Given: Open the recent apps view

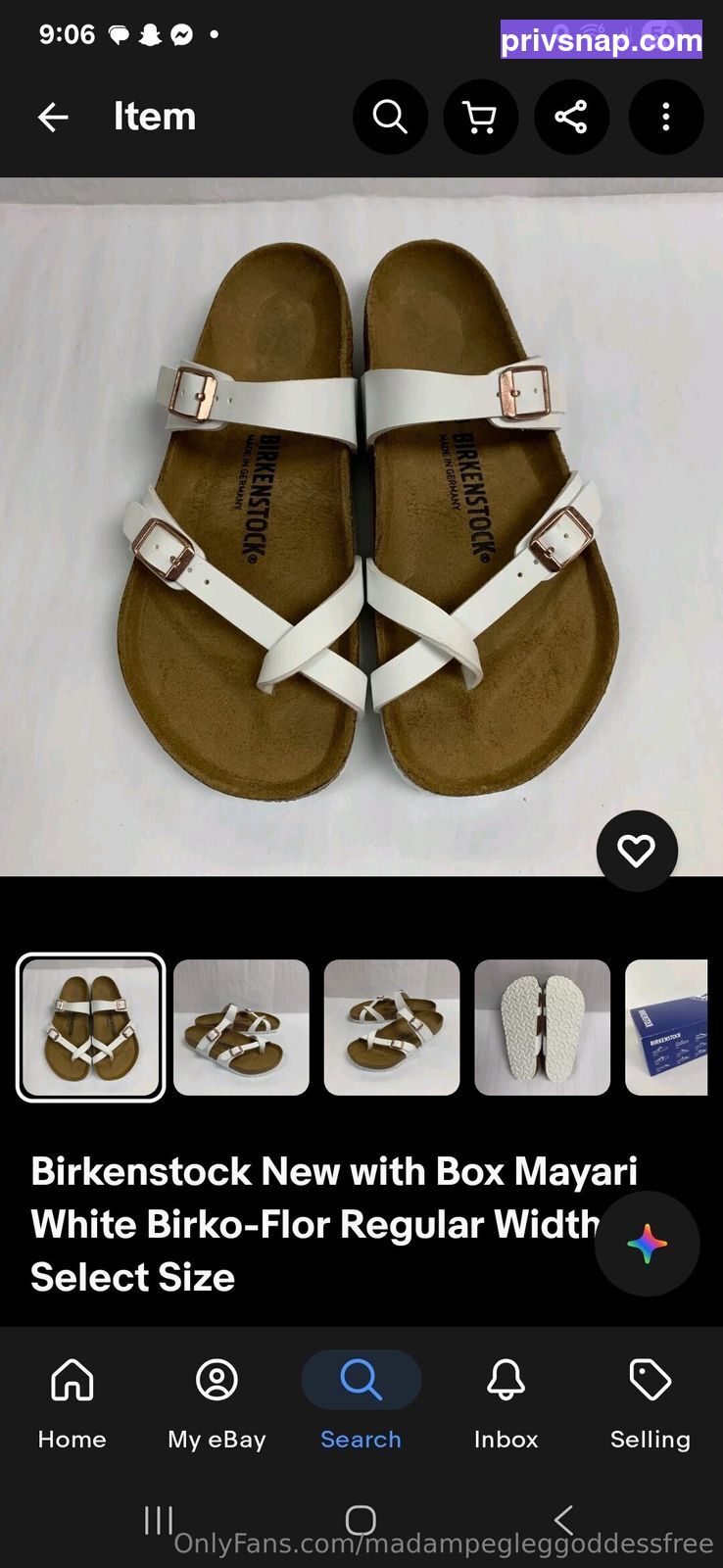Looking at the screenshot, I should point(158,1520).
